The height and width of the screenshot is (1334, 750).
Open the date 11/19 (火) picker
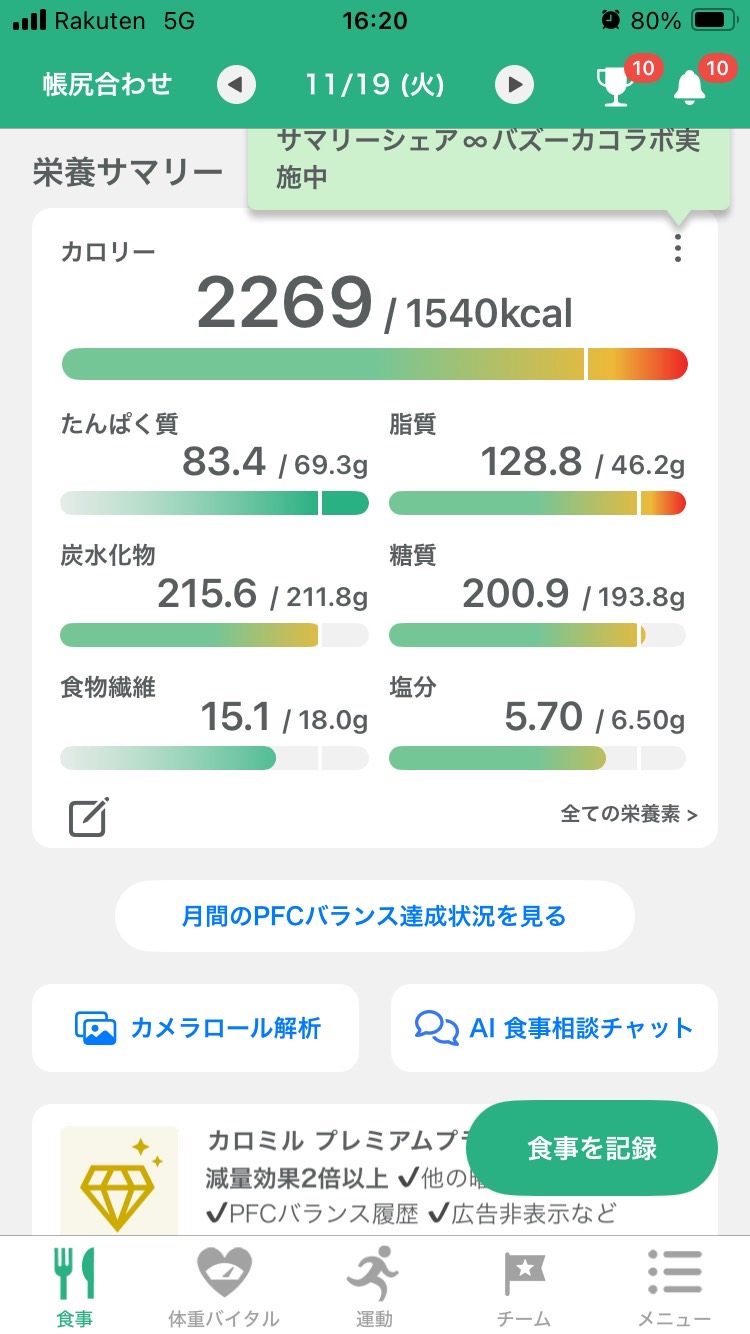pos(375,85)
